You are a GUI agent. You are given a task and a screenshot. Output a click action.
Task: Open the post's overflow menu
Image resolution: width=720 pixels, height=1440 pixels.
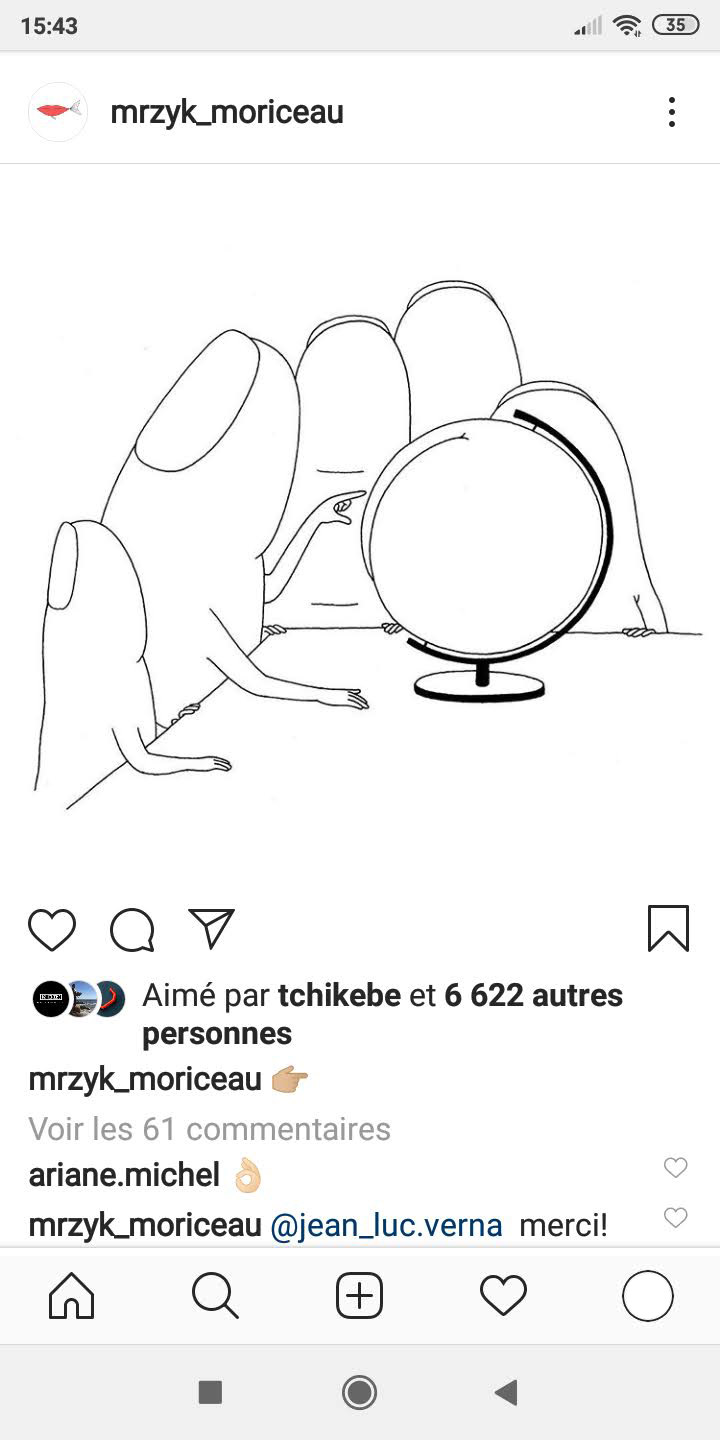point(672,112)
